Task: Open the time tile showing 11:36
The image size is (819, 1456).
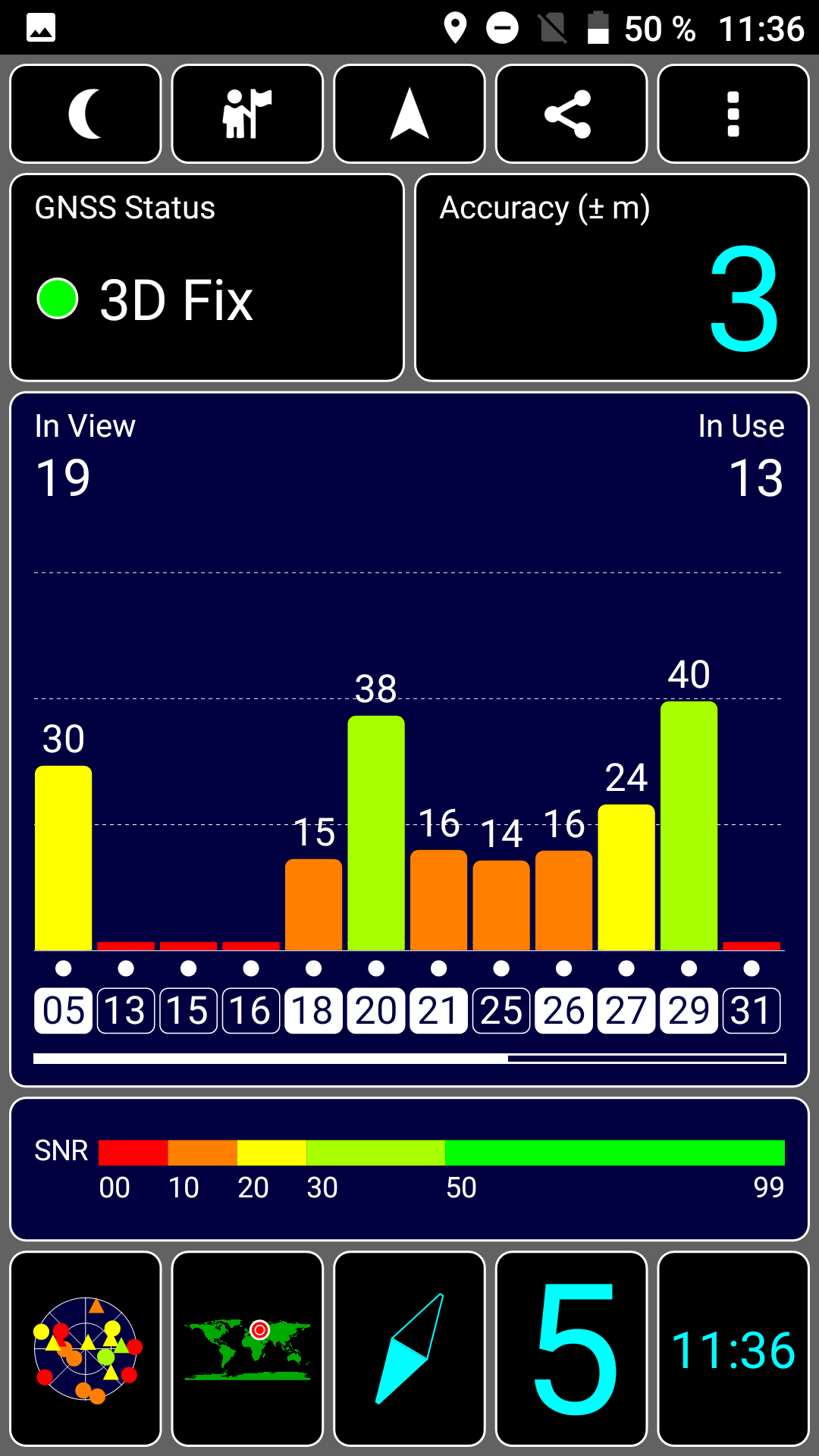Action: click(x=733, y=1349)
